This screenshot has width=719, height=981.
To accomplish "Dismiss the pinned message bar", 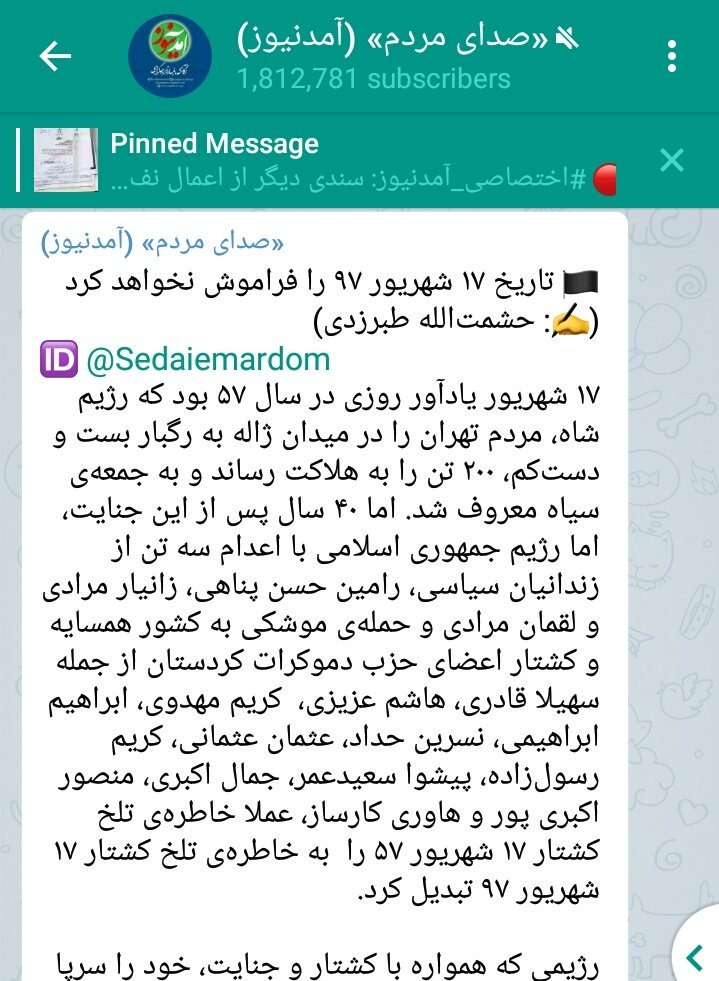I will [673, 159].
